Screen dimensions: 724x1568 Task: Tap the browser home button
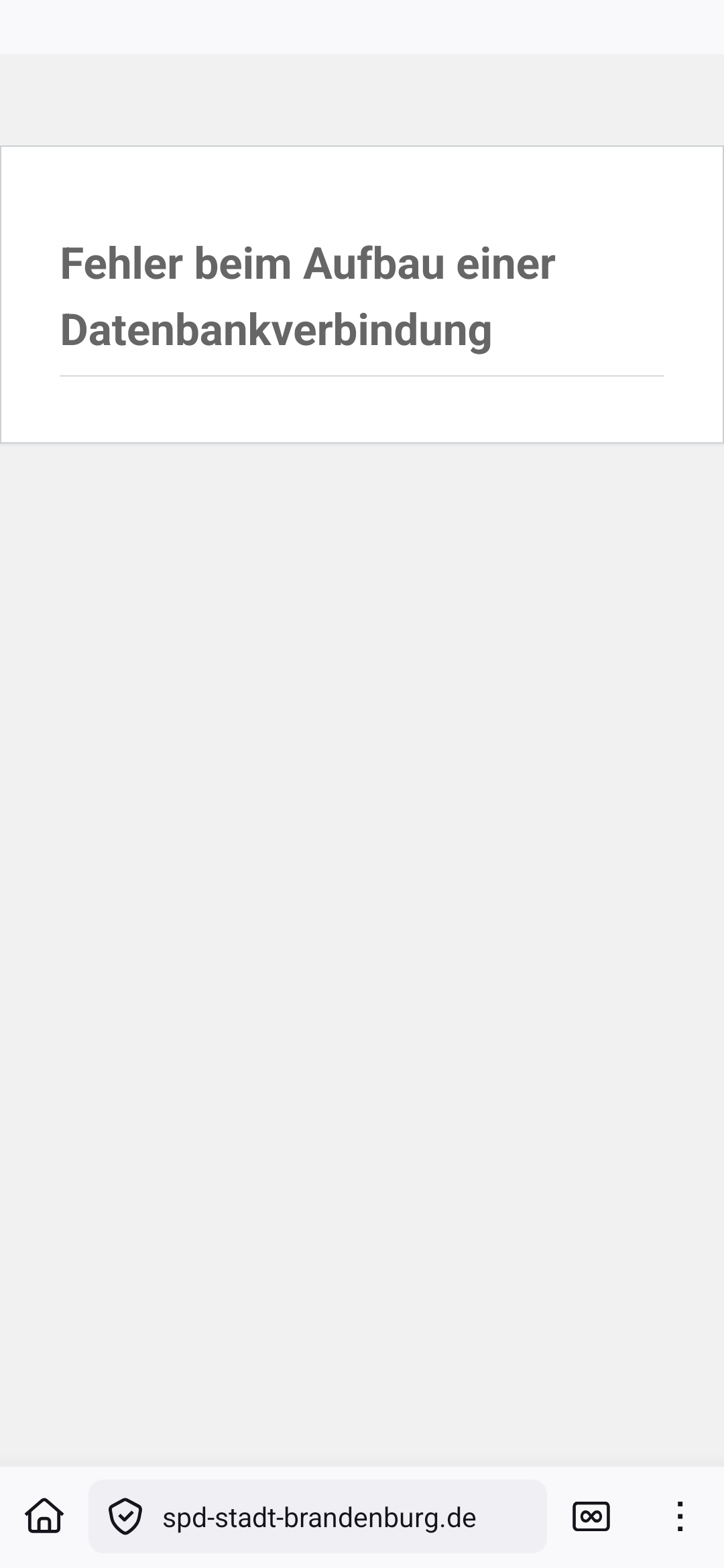pyautogui.click(x=44, y=1516)
